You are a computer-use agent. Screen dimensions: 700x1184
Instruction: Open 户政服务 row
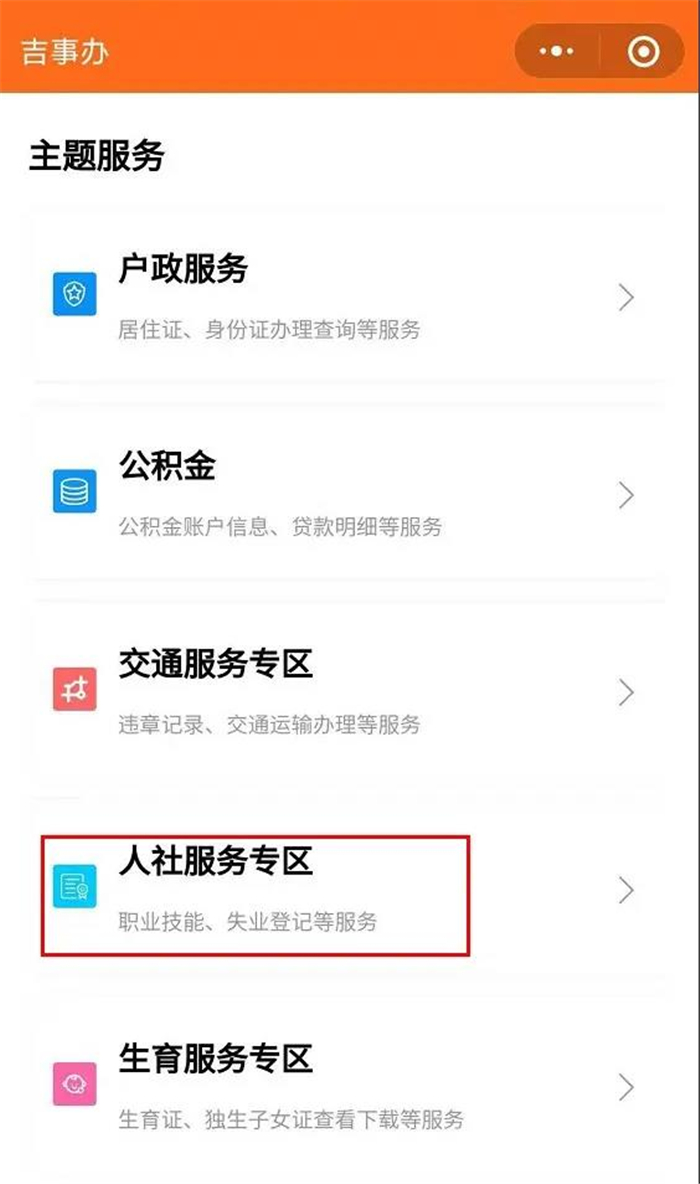coord(349,297)
